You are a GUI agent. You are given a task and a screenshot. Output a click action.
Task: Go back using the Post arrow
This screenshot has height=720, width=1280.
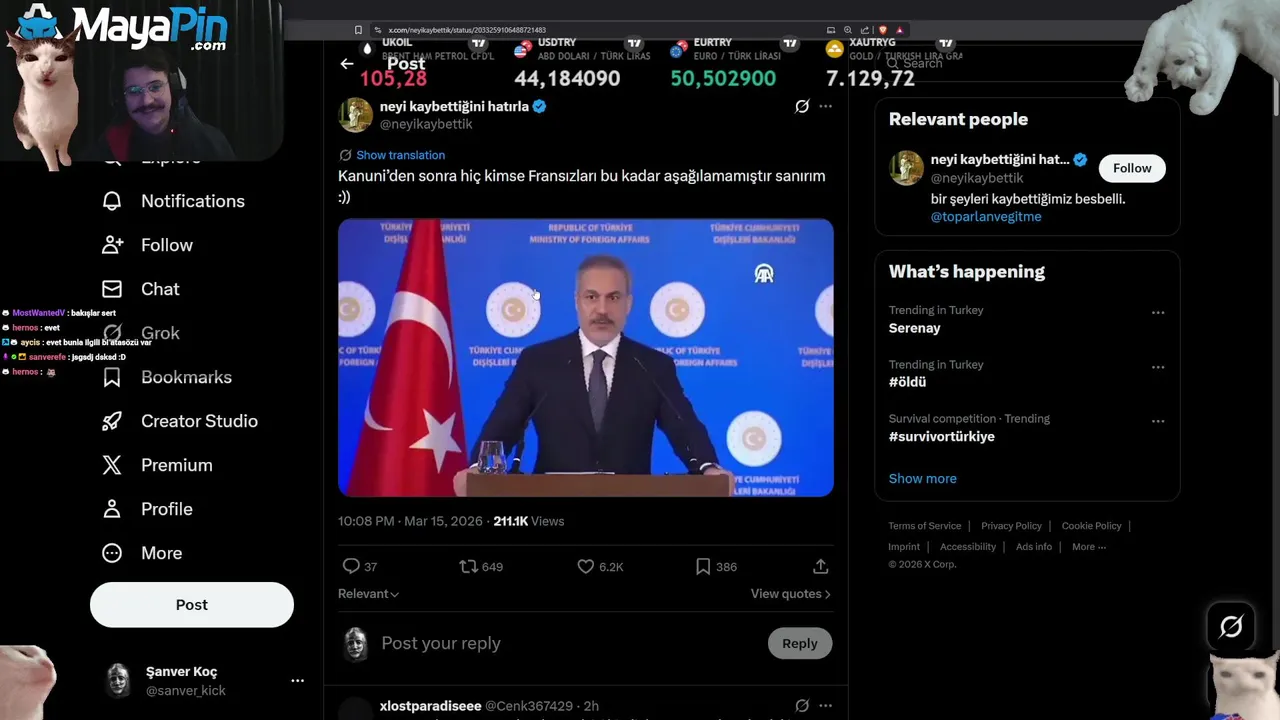[x=347, y=64]
